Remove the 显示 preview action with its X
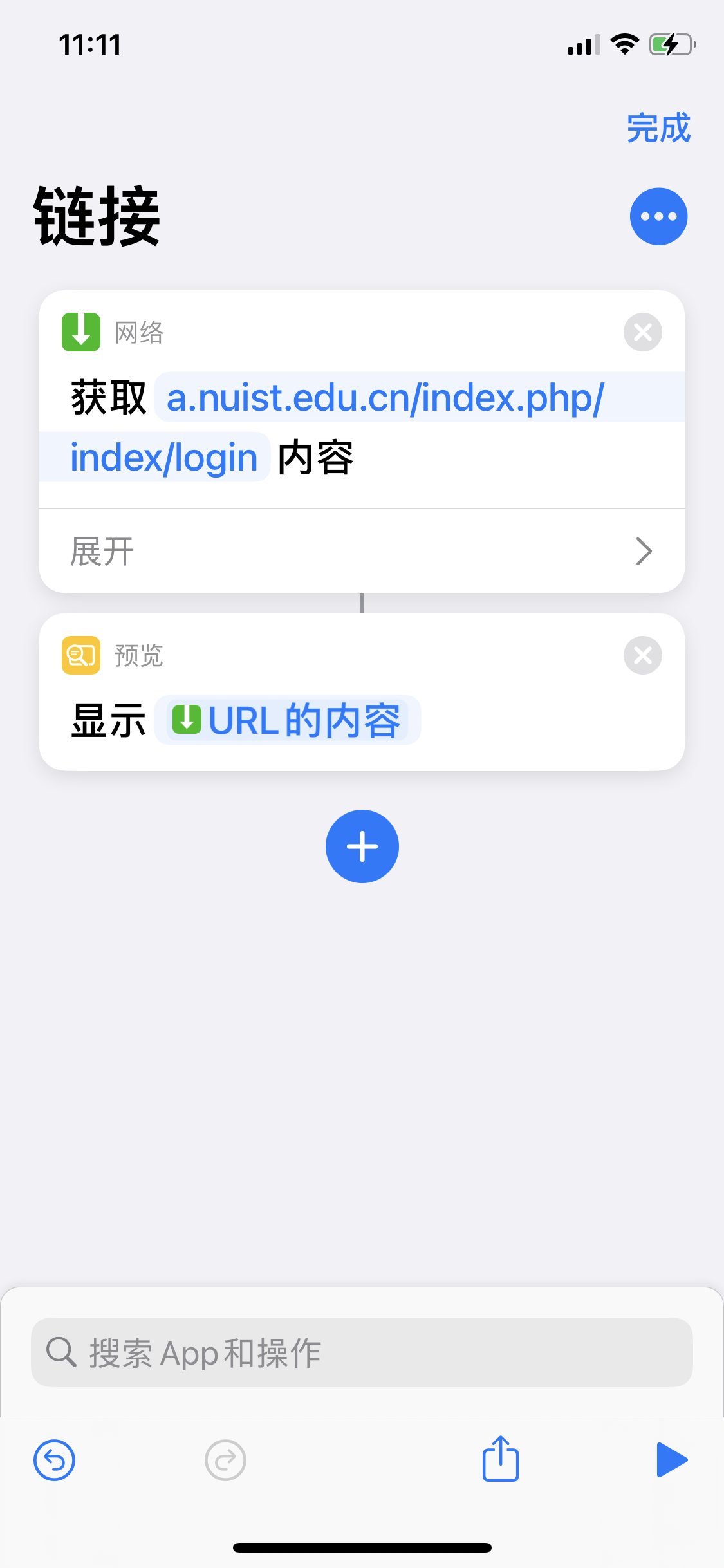 pyautogui.click(x=642, y=655)
